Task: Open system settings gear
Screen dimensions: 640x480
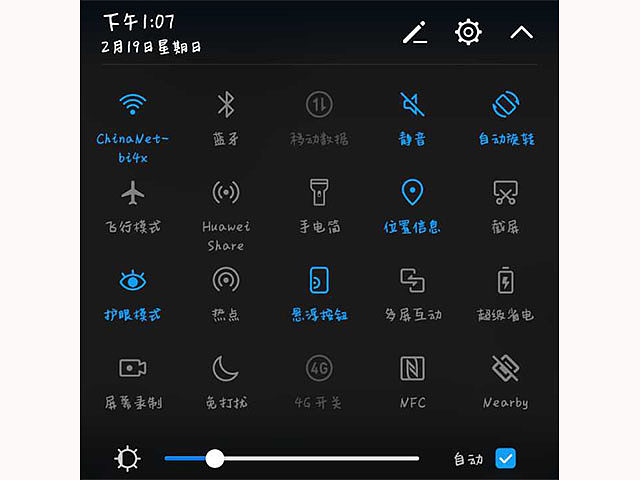Action: pyautogui.click(x=467, y=32)
